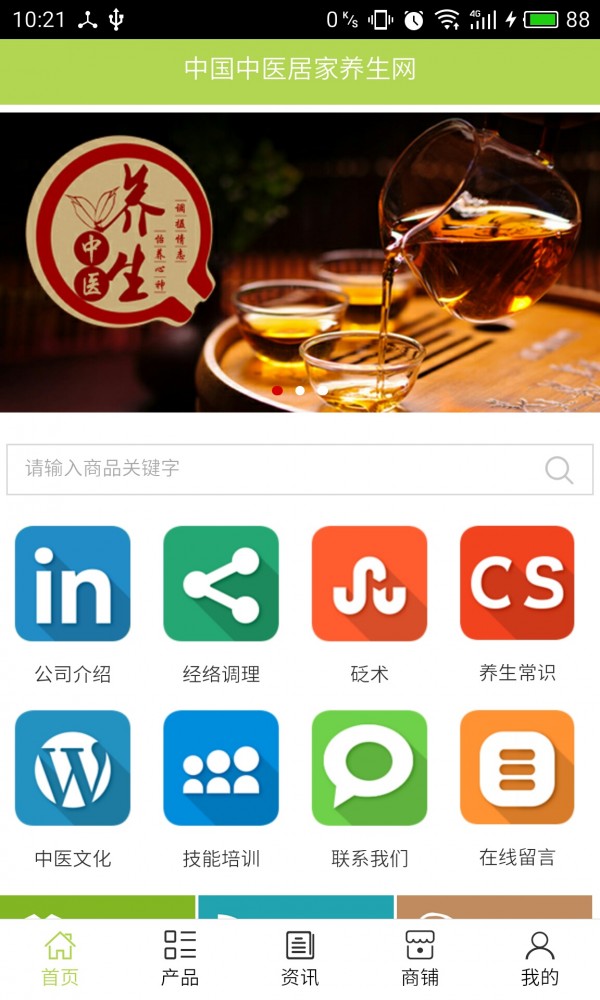Switch to the 资讯 tab
Viewport: 600px width, 1000px height.
click(x=300, y=958)
